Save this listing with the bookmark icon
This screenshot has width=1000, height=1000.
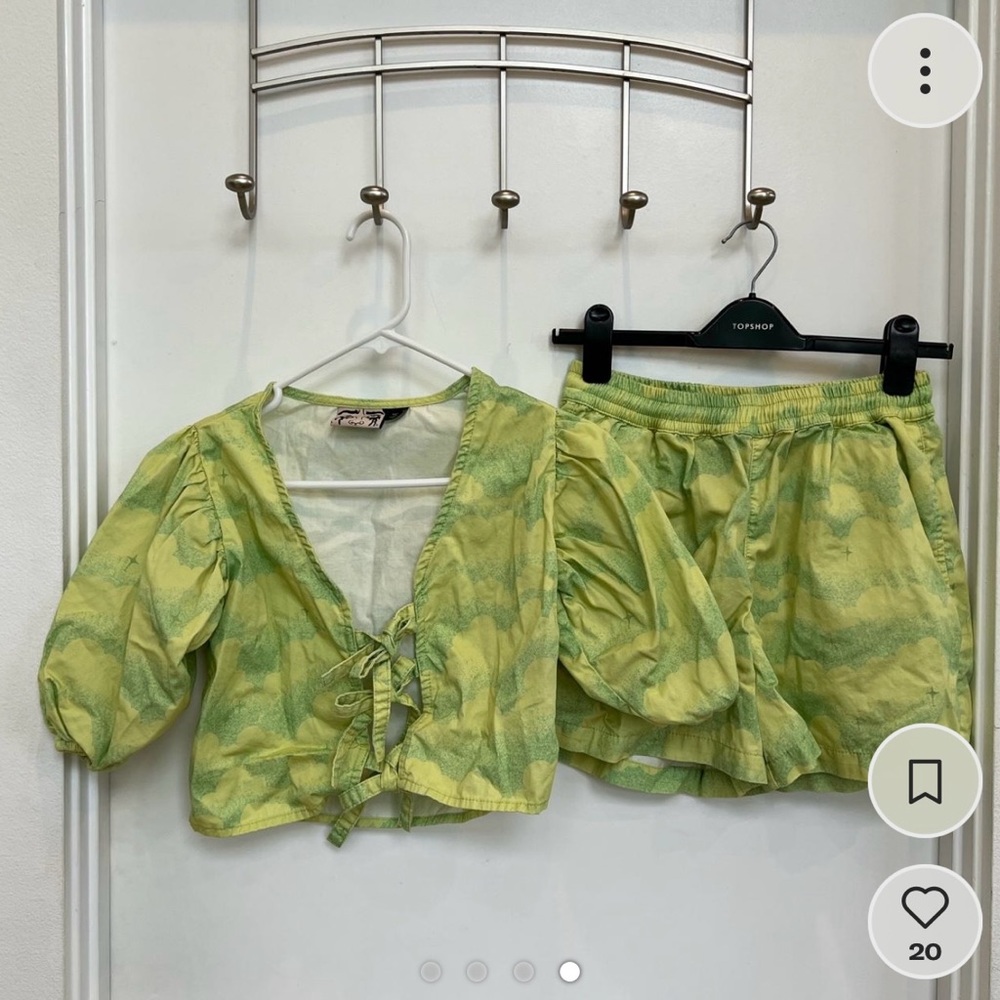(x=924, y=781)
